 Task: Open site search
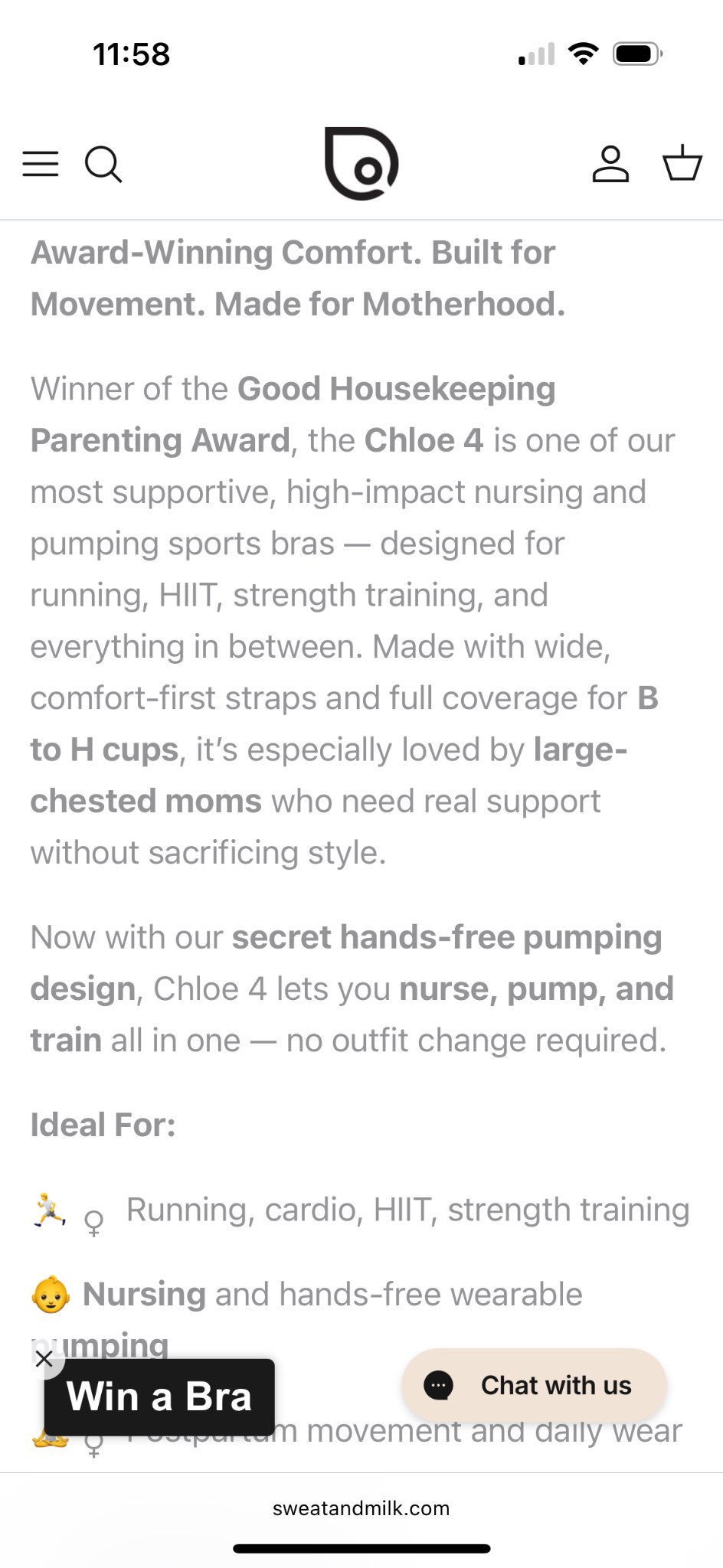point(103,164)
